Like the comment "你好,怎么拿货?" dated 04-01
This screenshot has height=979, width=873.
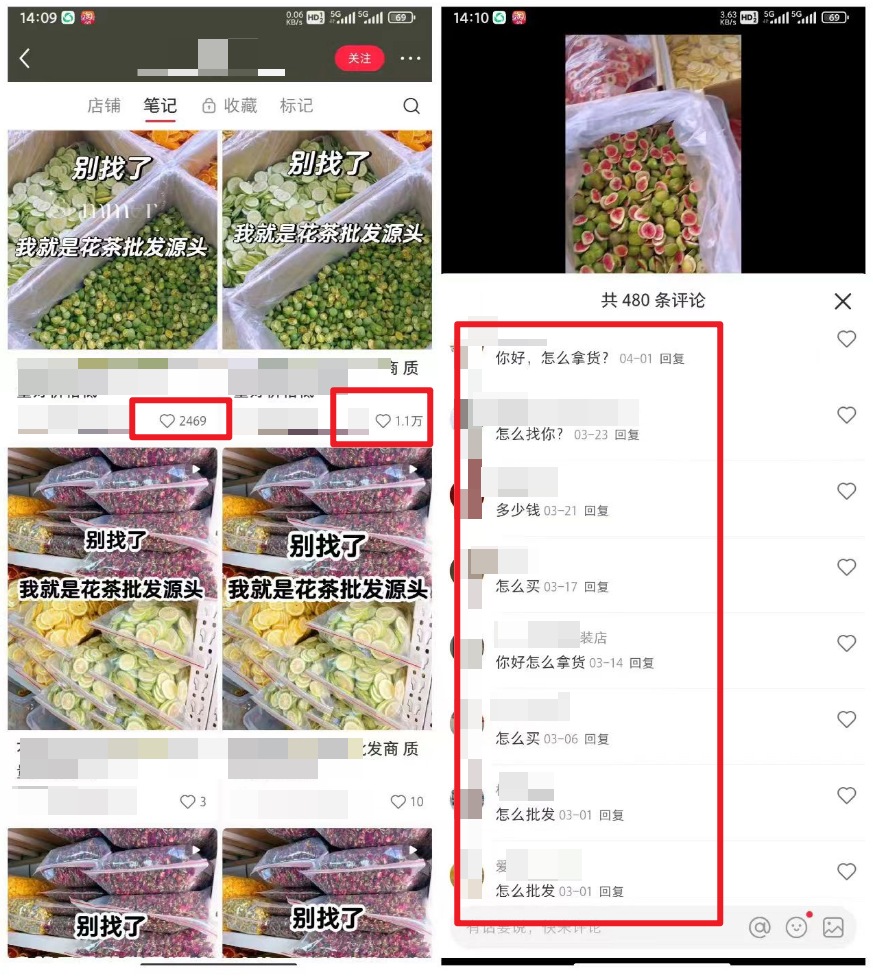coord(846,340)
